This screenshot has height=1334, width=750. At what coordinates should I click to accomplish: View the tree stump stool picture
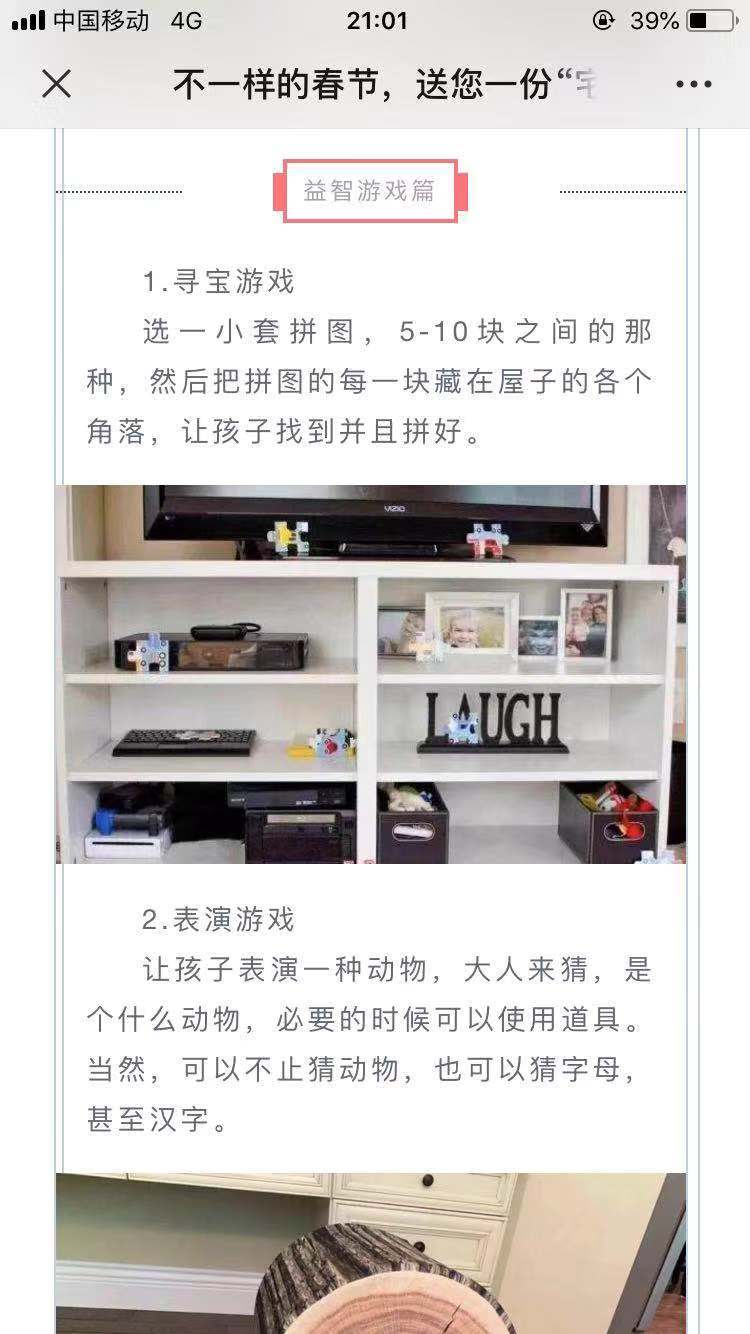coord(371,1253)
